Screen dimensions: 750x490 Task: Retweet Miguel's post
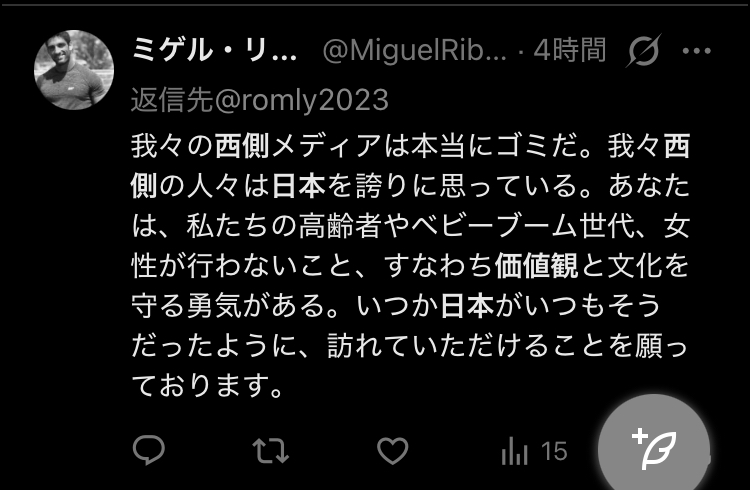[x=271, y=451]
